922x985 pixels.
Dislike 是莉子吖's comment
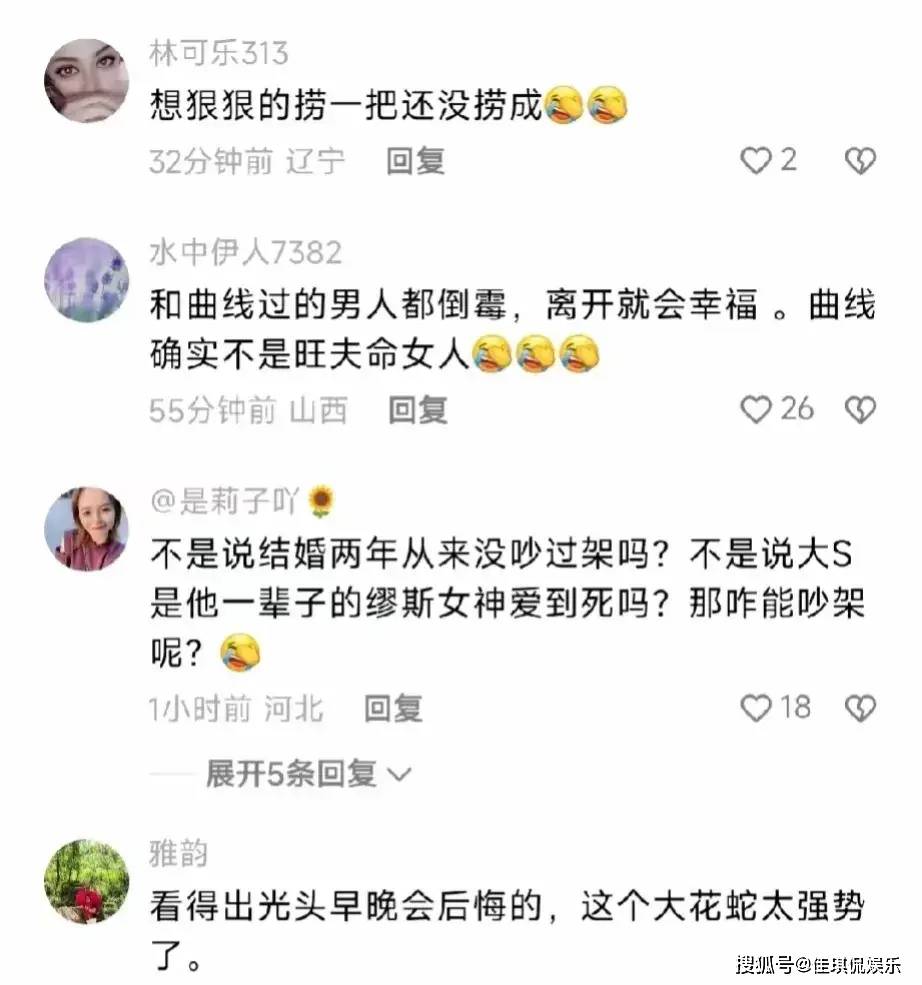(860, 708)
